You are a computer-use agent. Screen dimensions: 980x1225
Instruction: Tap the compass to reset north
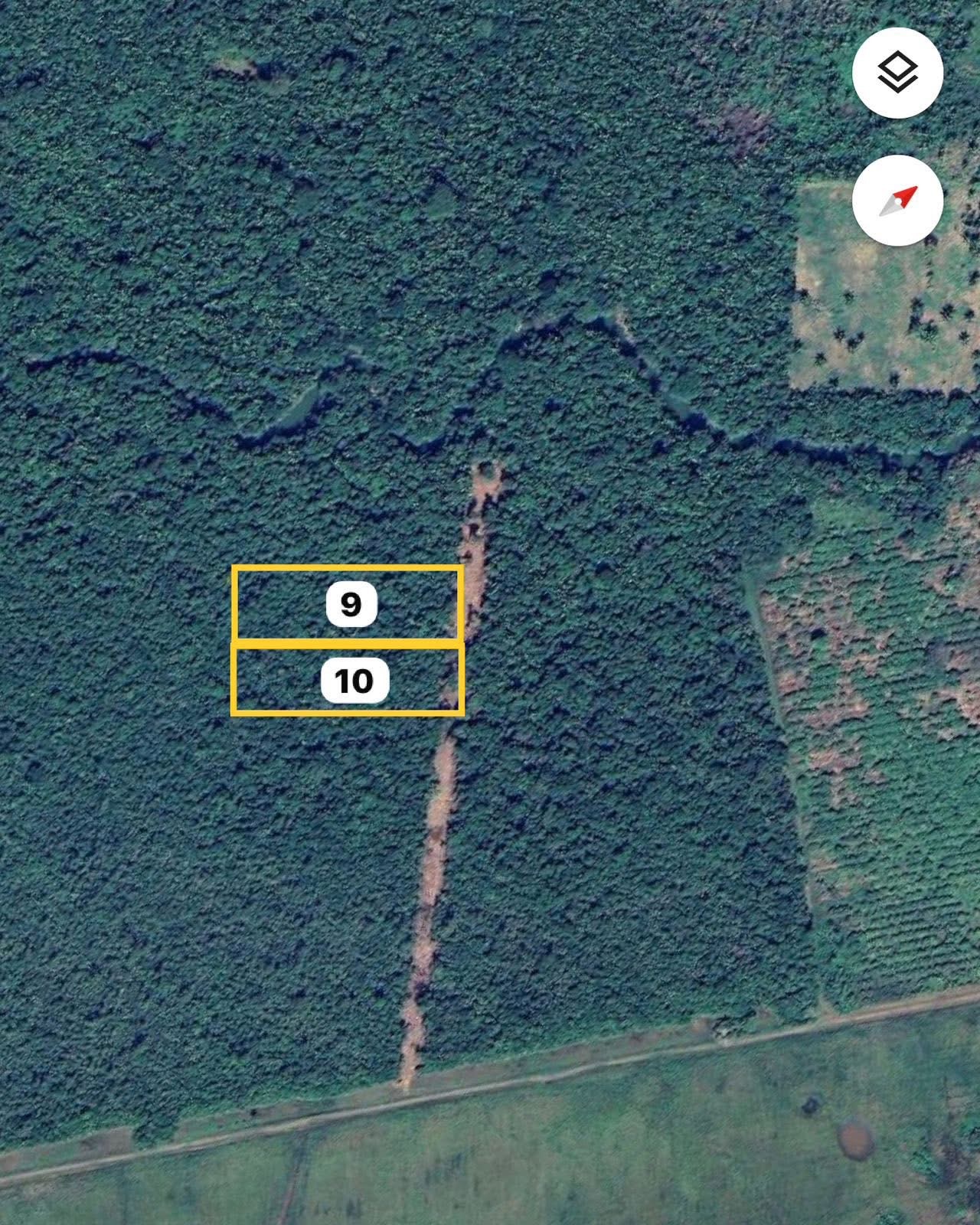[x=897, y=201]
